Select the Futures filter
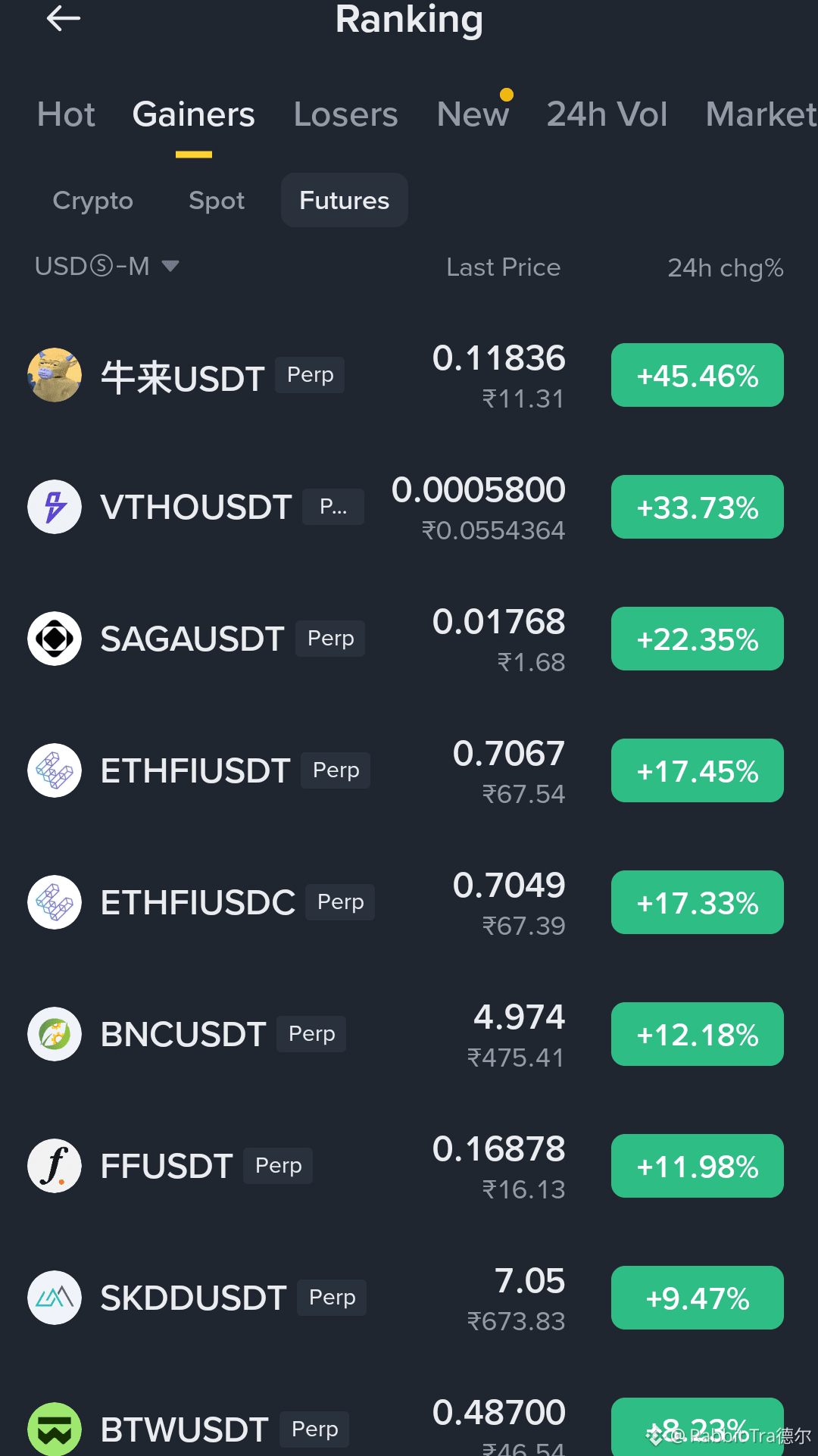This screenshot has height=1456, width=818. coord(345,200)
